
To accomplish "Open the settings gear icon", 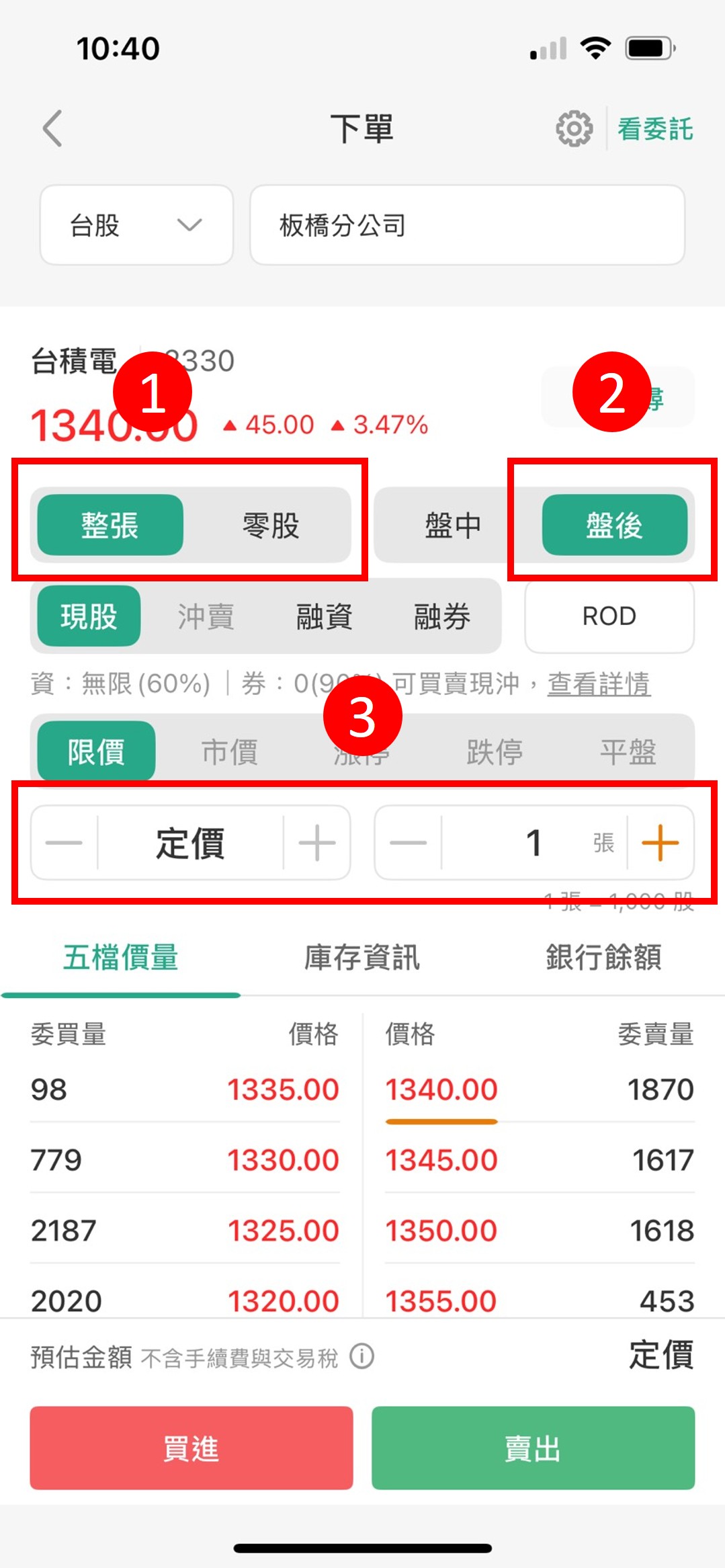I will coord(574,129).
